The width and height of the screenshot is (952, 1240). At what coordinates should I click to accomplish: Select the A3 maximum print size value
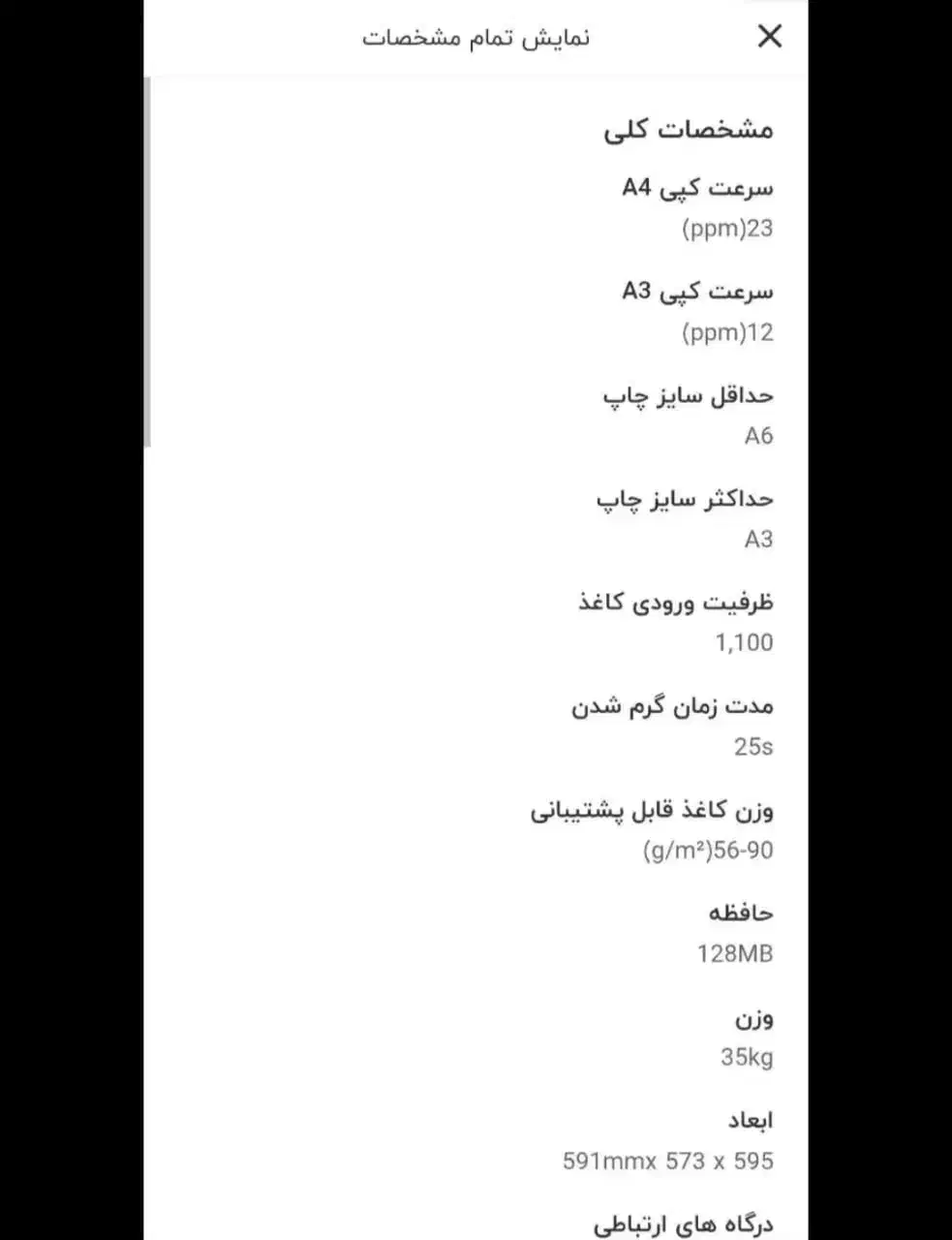(759, 540)
